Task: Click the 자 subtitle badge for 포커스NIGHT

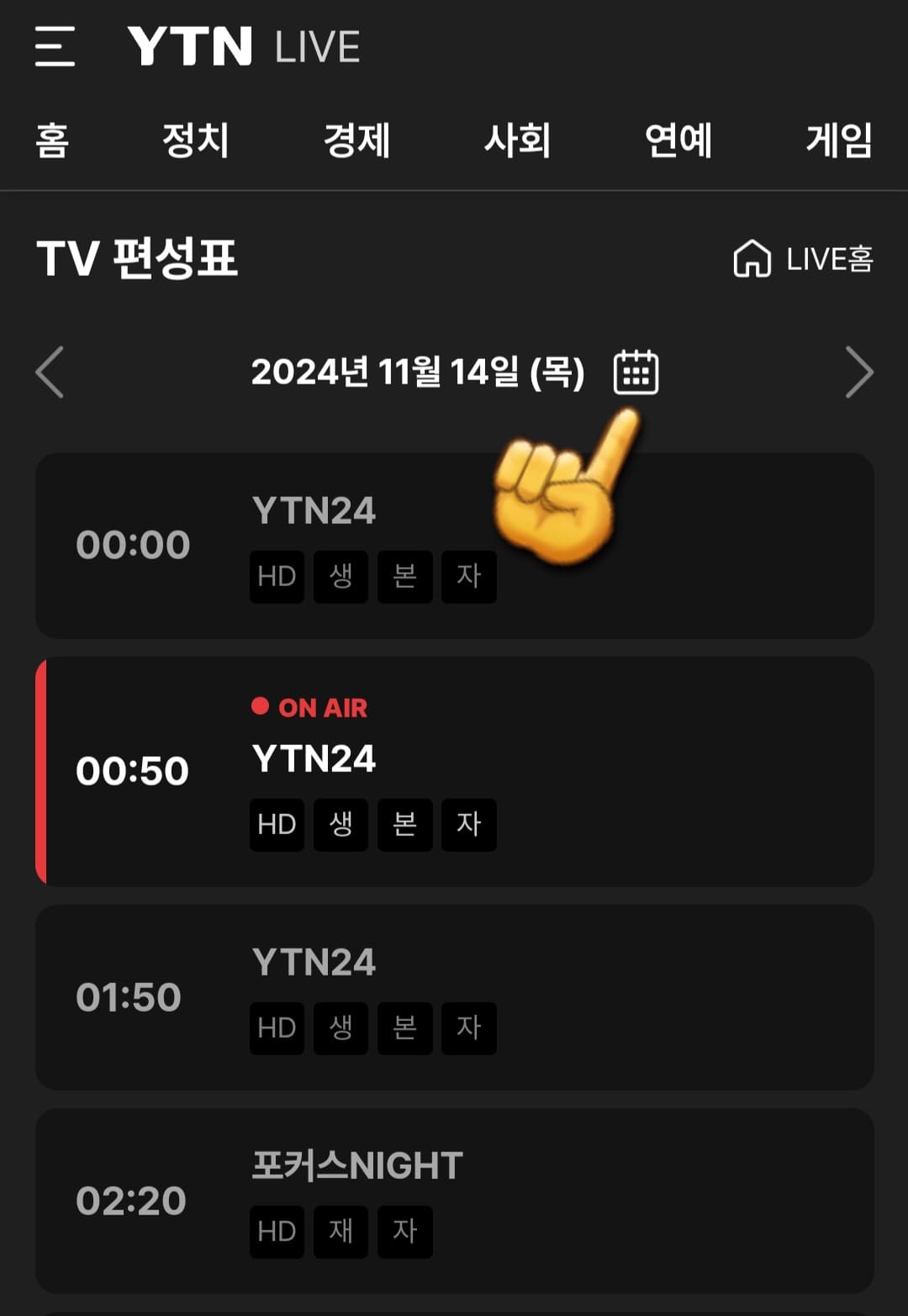Action: click(404, 1231)
